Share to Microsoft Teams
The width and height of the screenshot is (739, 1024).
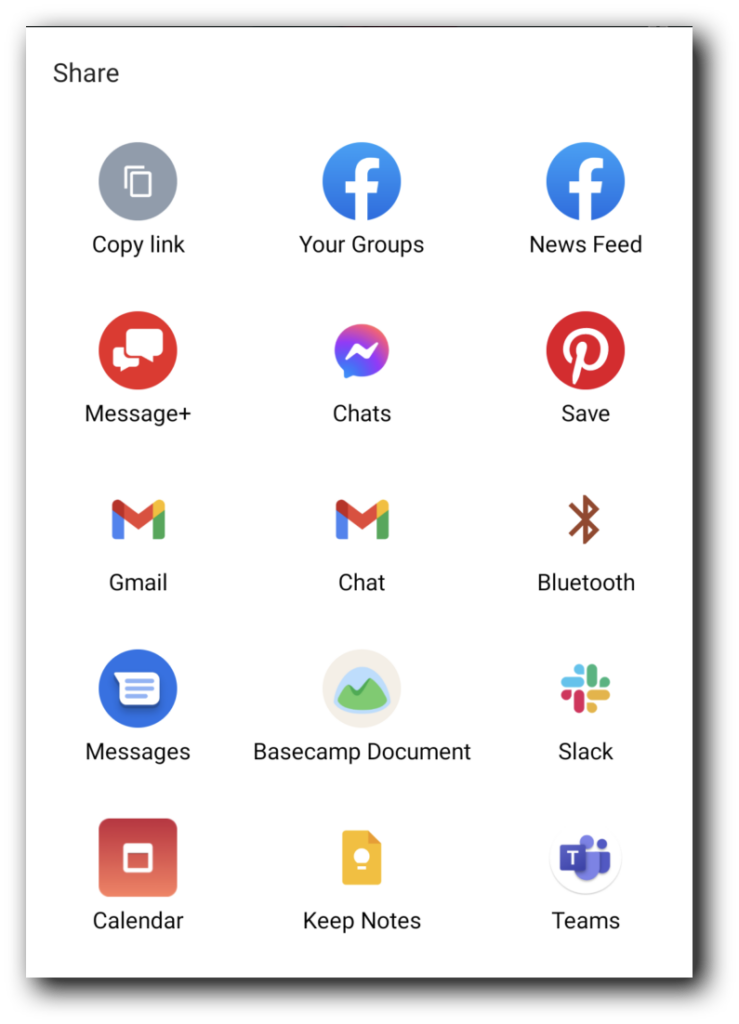click(x=585, y=858)
